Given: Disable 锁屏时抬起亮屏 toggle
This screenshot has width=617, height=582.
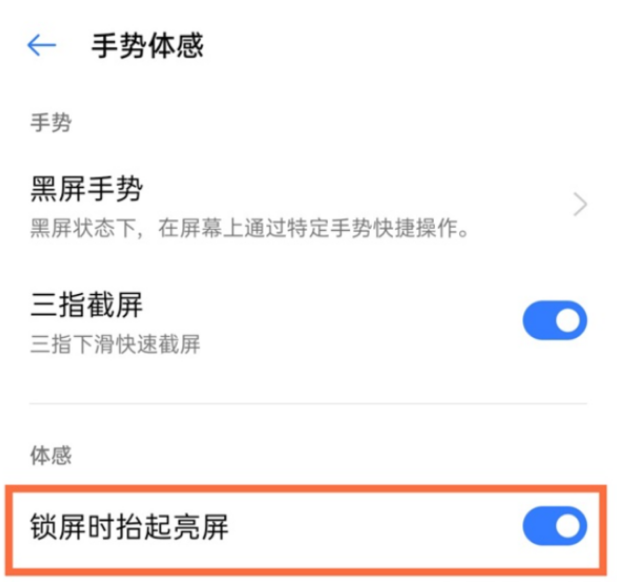Looking at the screenshot, I should (554, 527).
